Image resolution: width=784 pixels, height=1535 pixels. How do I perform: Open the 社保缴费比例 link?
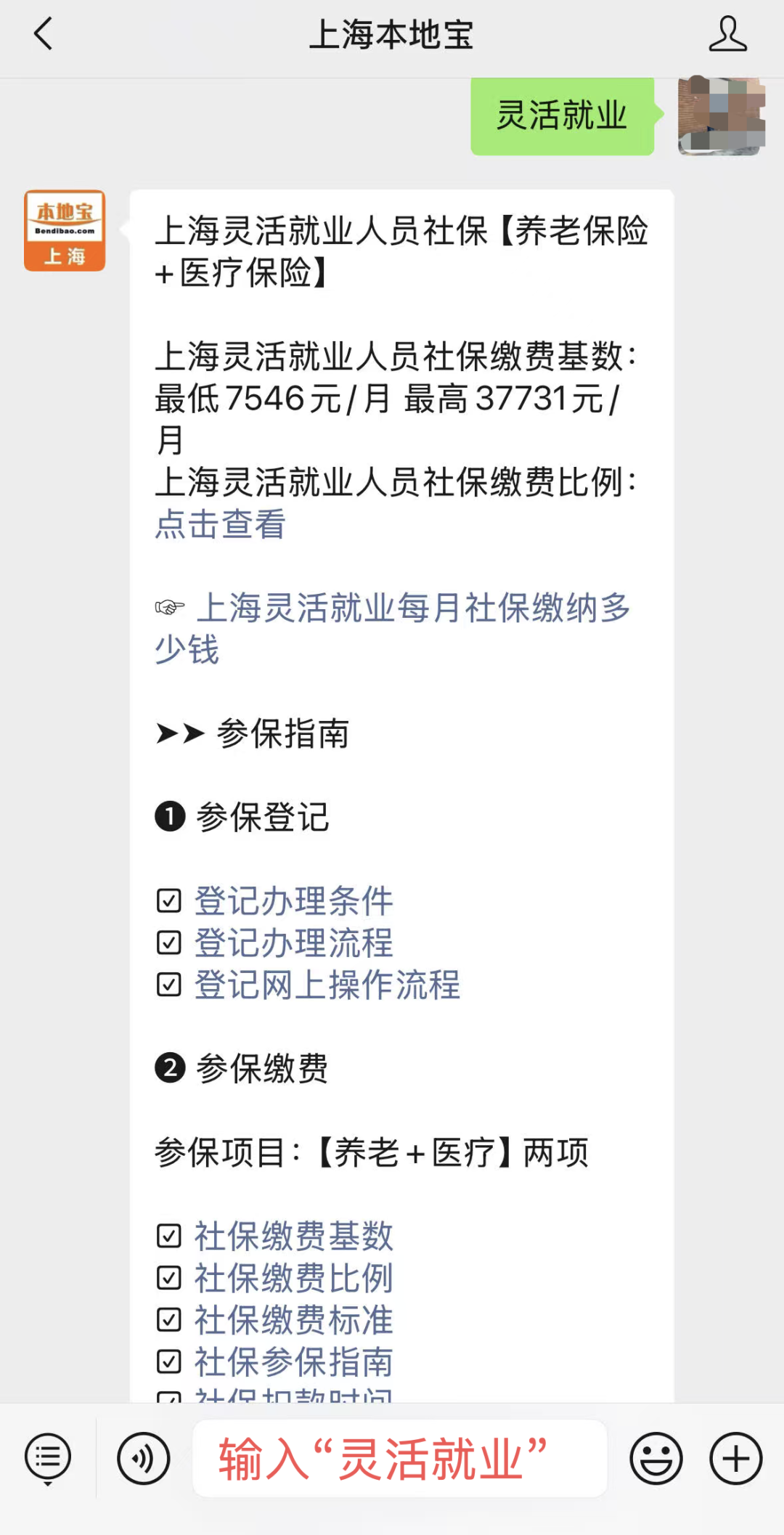[293, 1278]
